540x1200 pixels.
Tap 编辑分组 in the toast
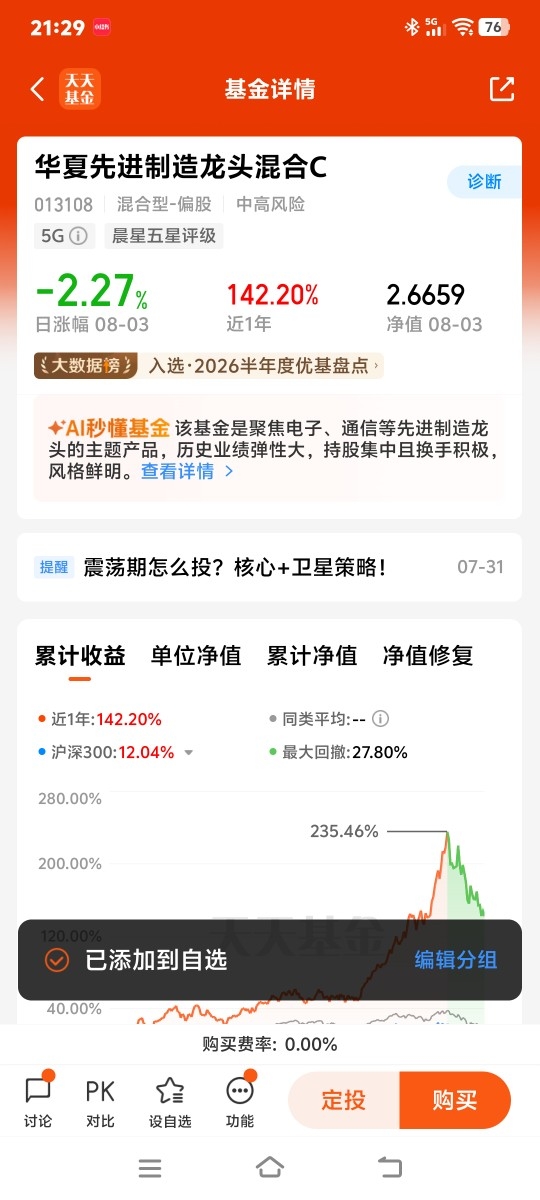(456, 960)
